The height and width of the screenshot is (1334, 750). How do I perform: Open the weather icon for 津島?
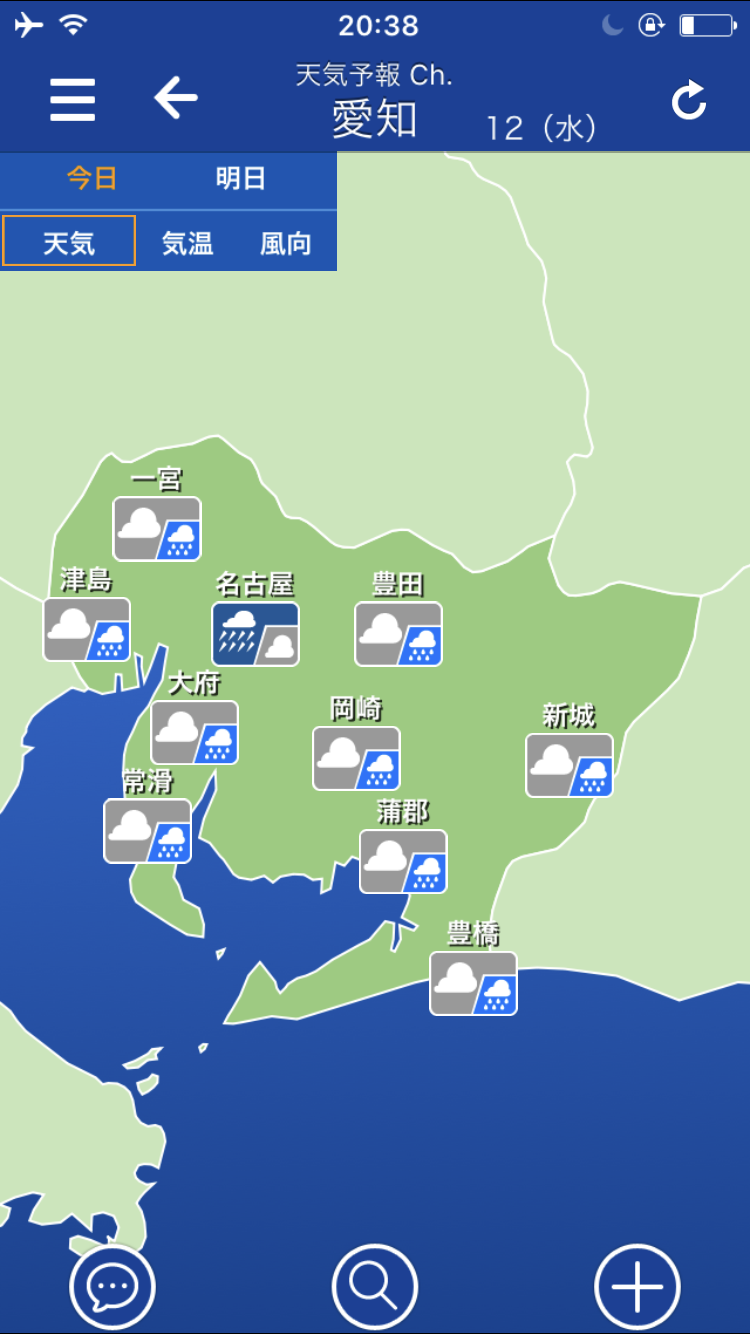click(x=87, y=629)
